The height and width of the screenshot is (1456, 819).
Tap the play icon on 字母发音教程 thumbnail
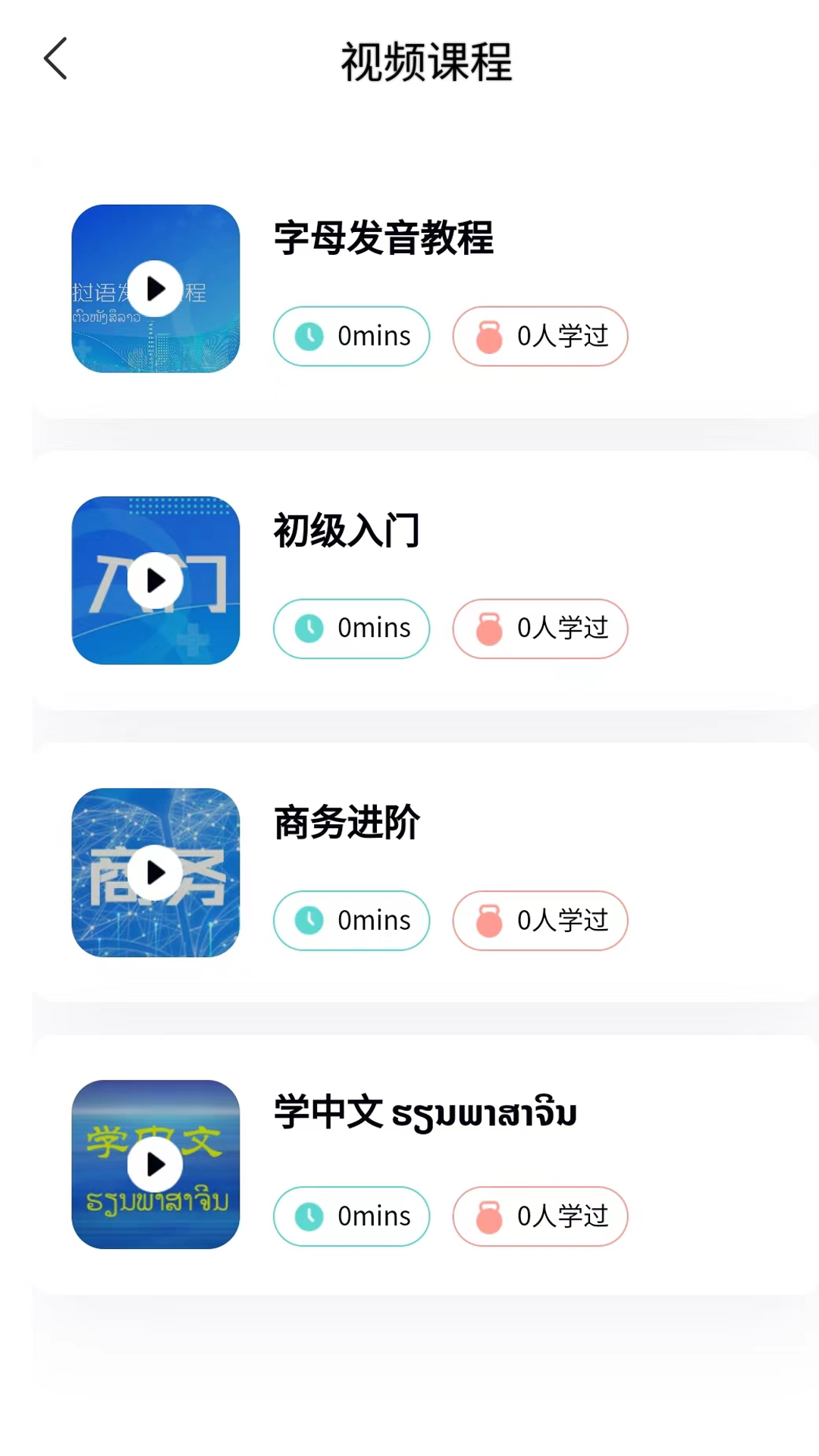tap(155, 289)
